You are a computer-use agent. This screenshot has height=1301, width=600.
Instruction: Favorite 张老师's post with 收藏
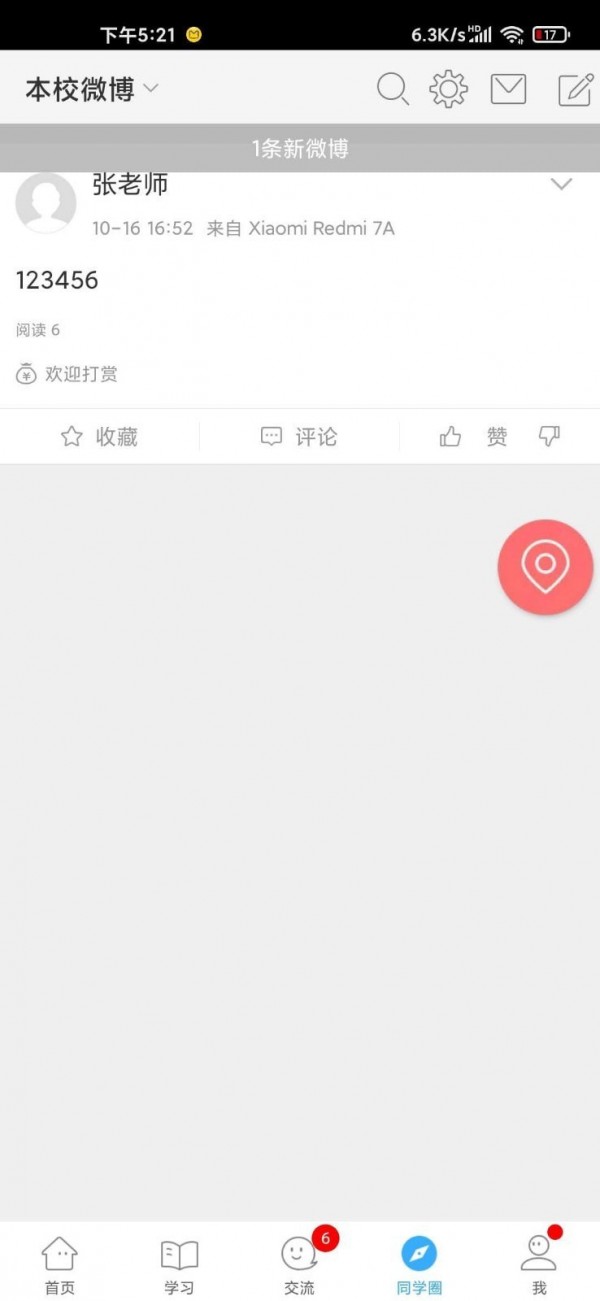coord(100,437)
